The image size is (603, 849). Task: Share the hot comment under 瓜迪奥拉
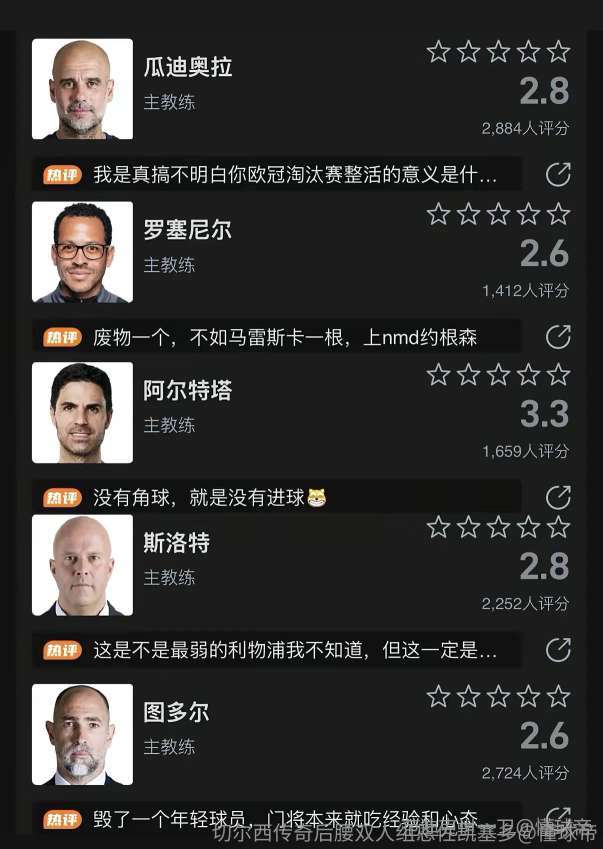tap(558, 175)
